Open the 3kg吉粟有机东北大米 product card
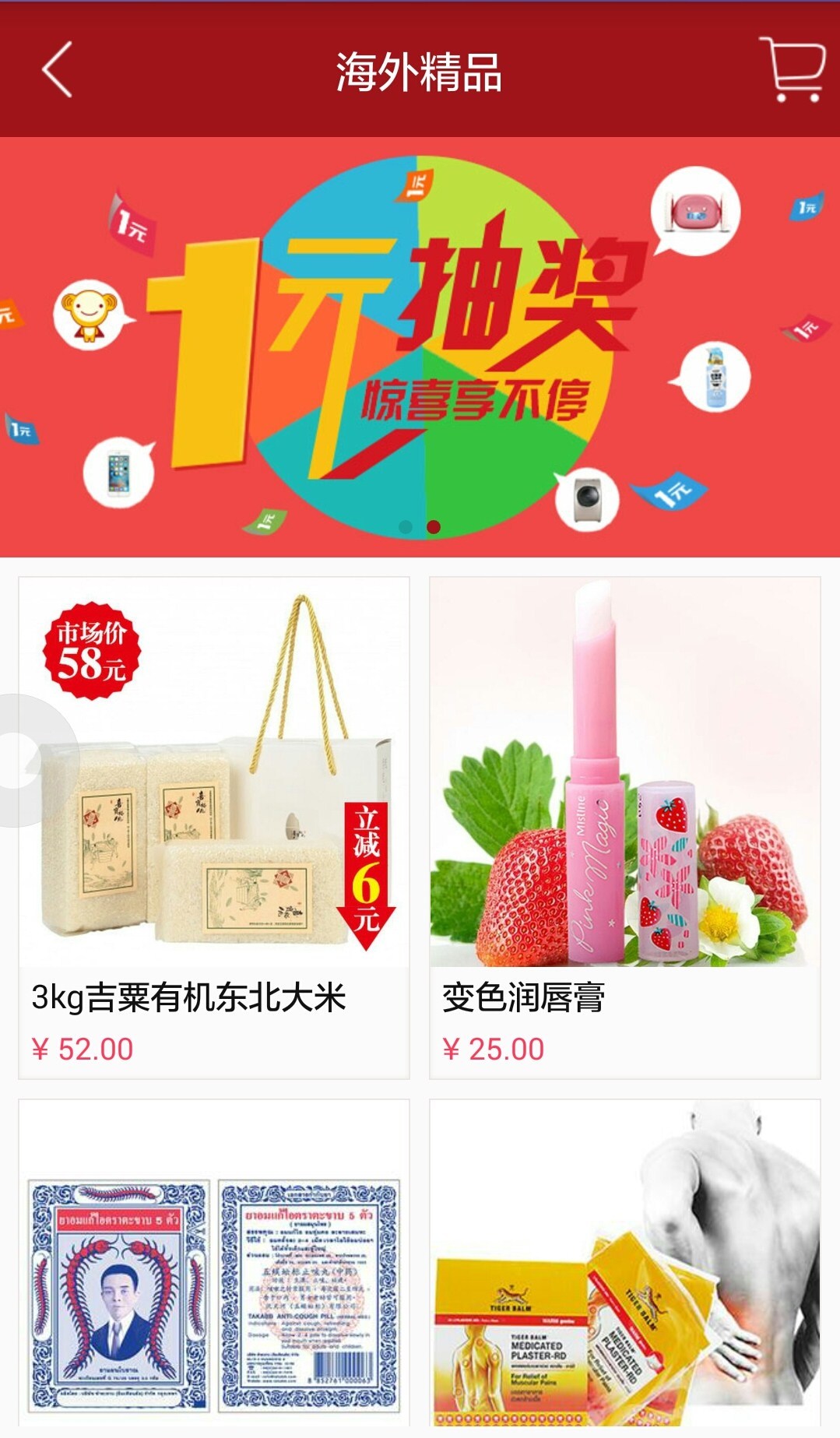 [x=214, y=828]
